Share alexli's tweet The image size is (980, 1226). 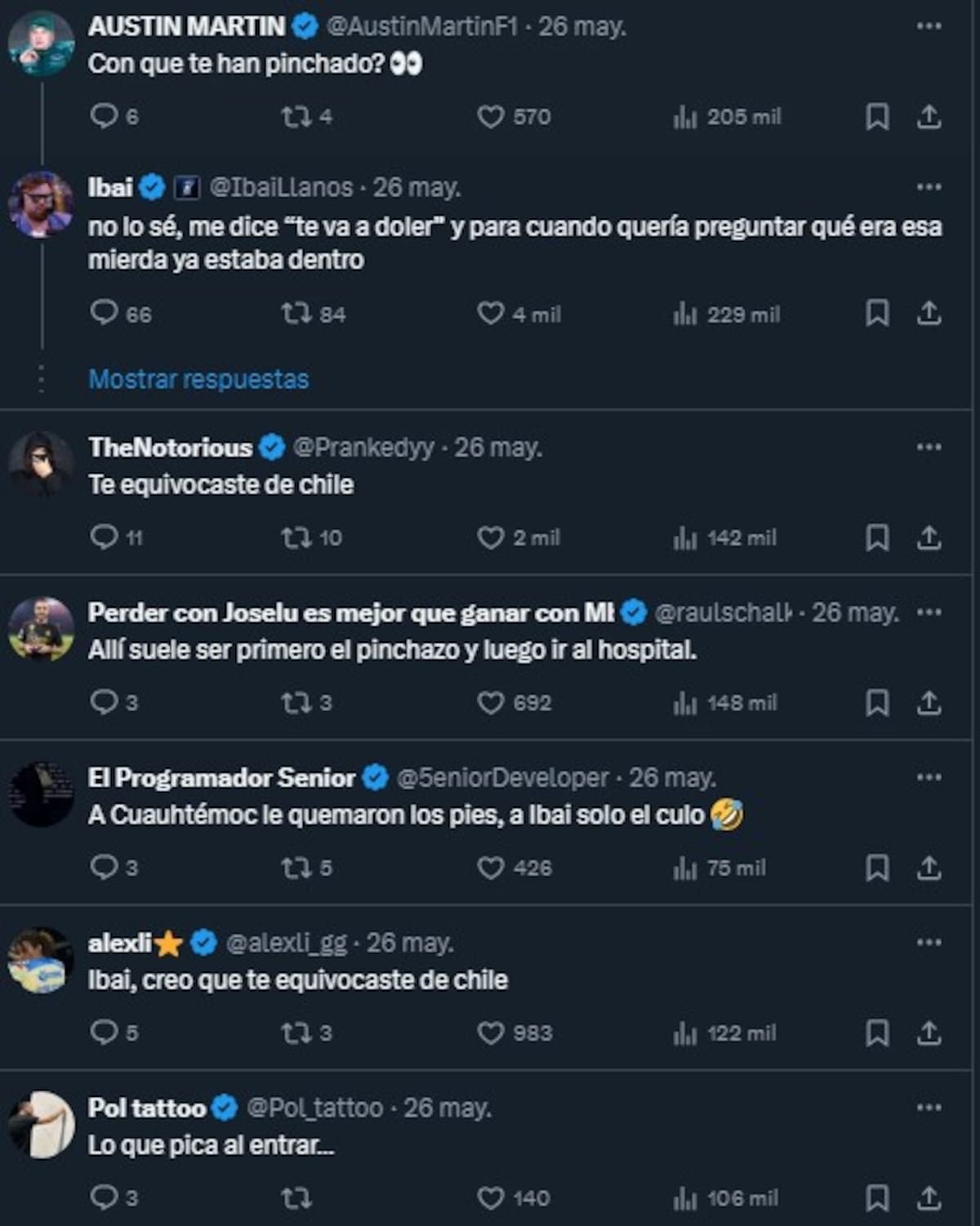[929, 1033]
